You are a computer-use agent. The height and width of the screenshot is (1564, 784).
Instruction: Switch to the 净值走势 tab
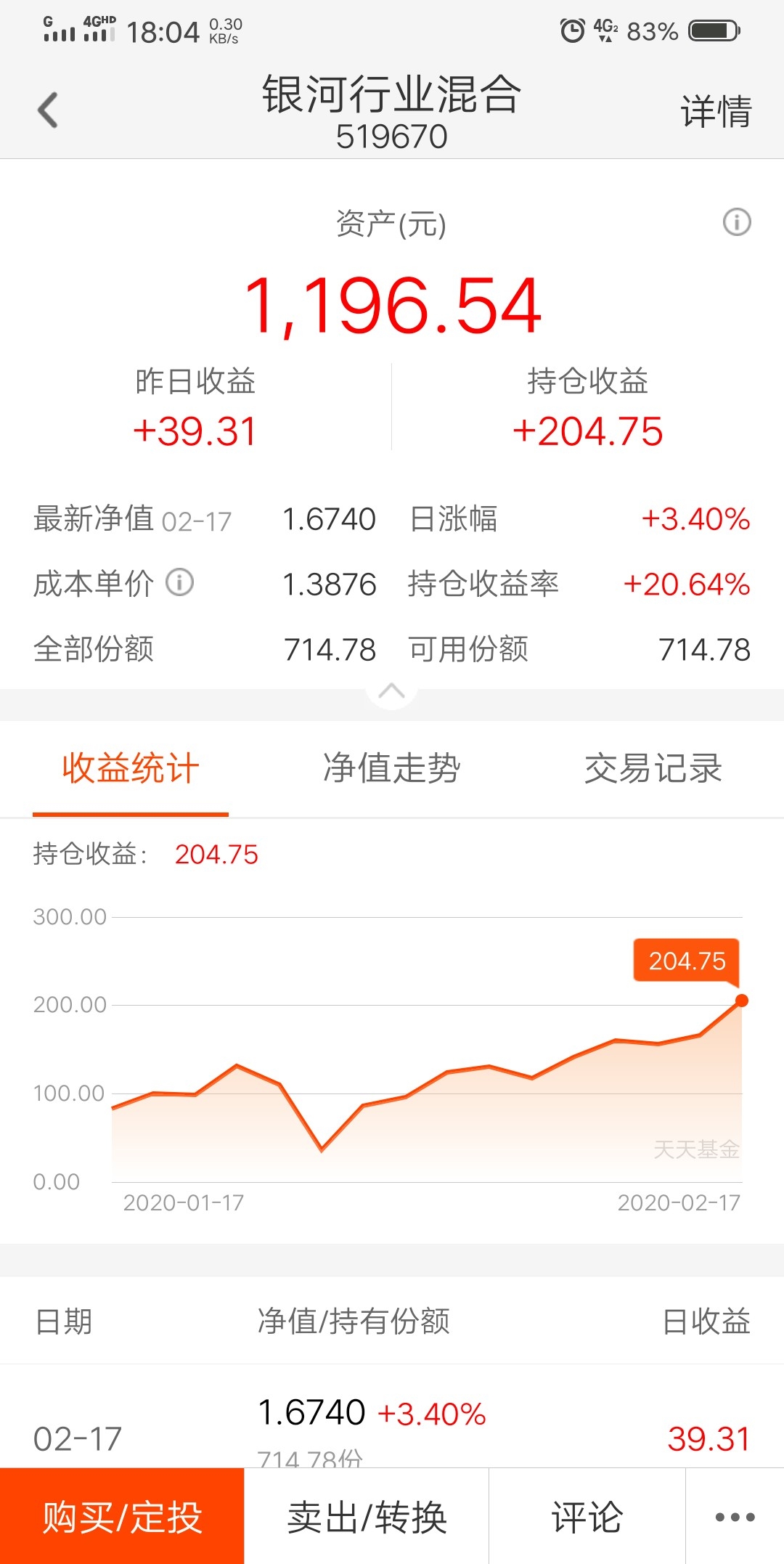[x=392, y=768]
